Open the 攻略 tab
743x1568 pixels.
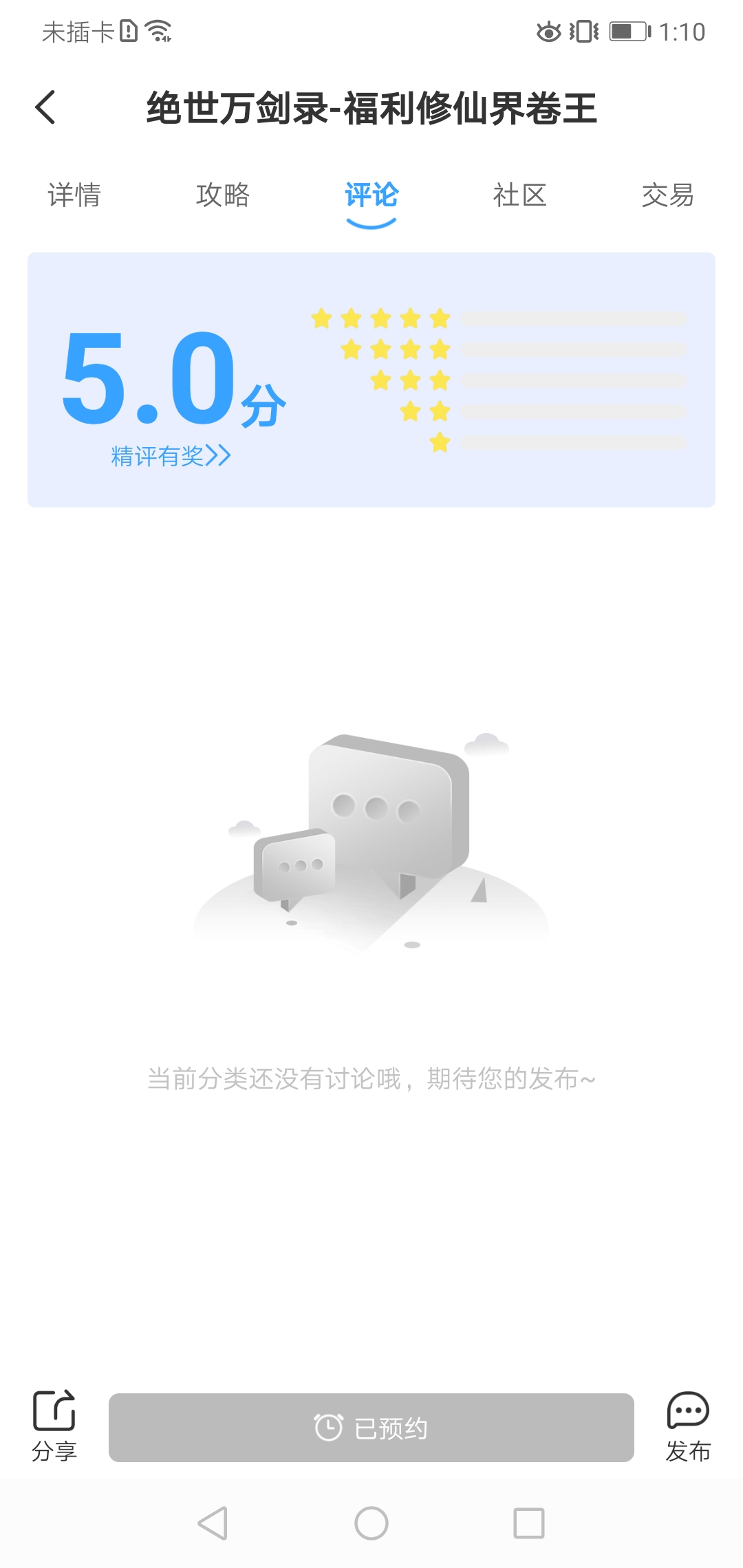[x=223, y=195]
